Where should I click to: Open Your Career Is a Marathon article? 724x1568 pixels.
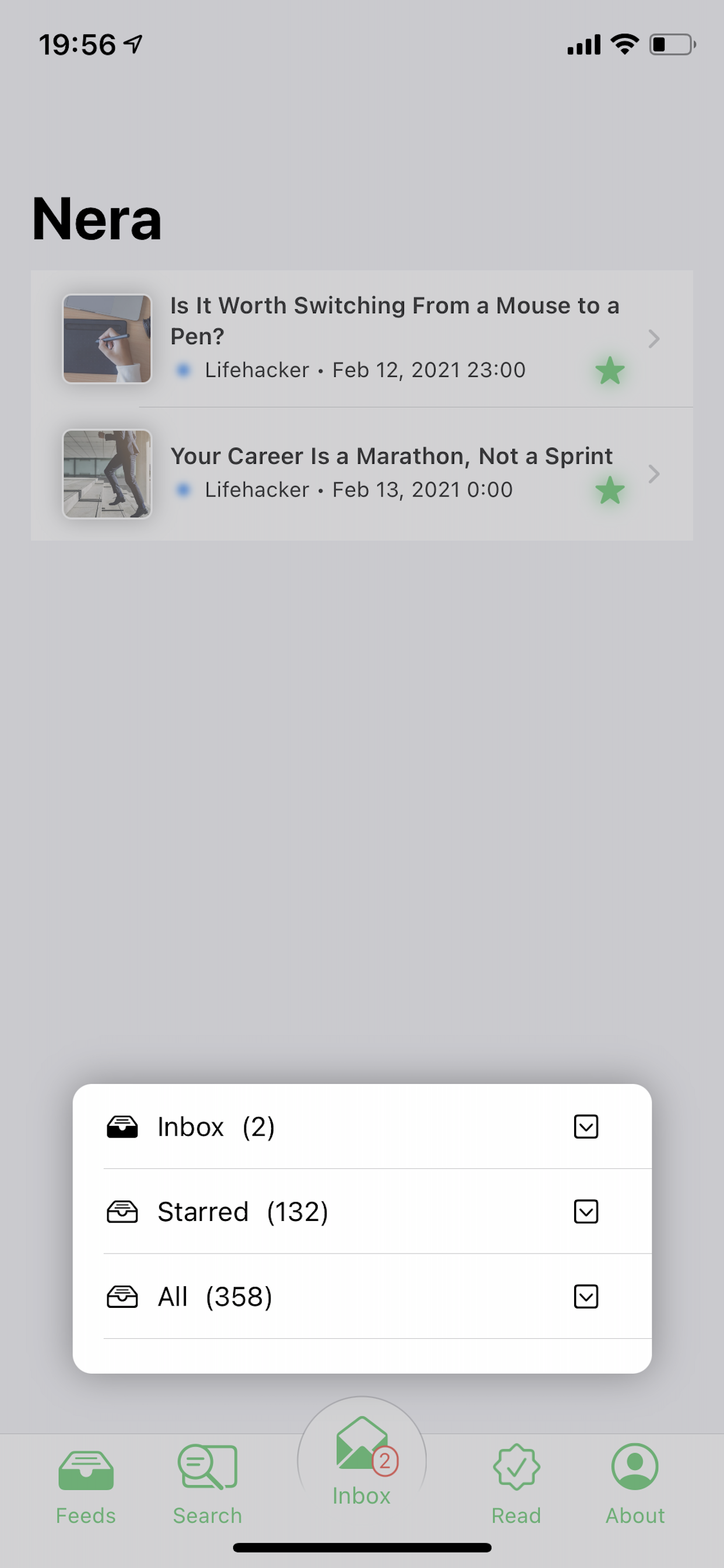click(x=391, y=457)
